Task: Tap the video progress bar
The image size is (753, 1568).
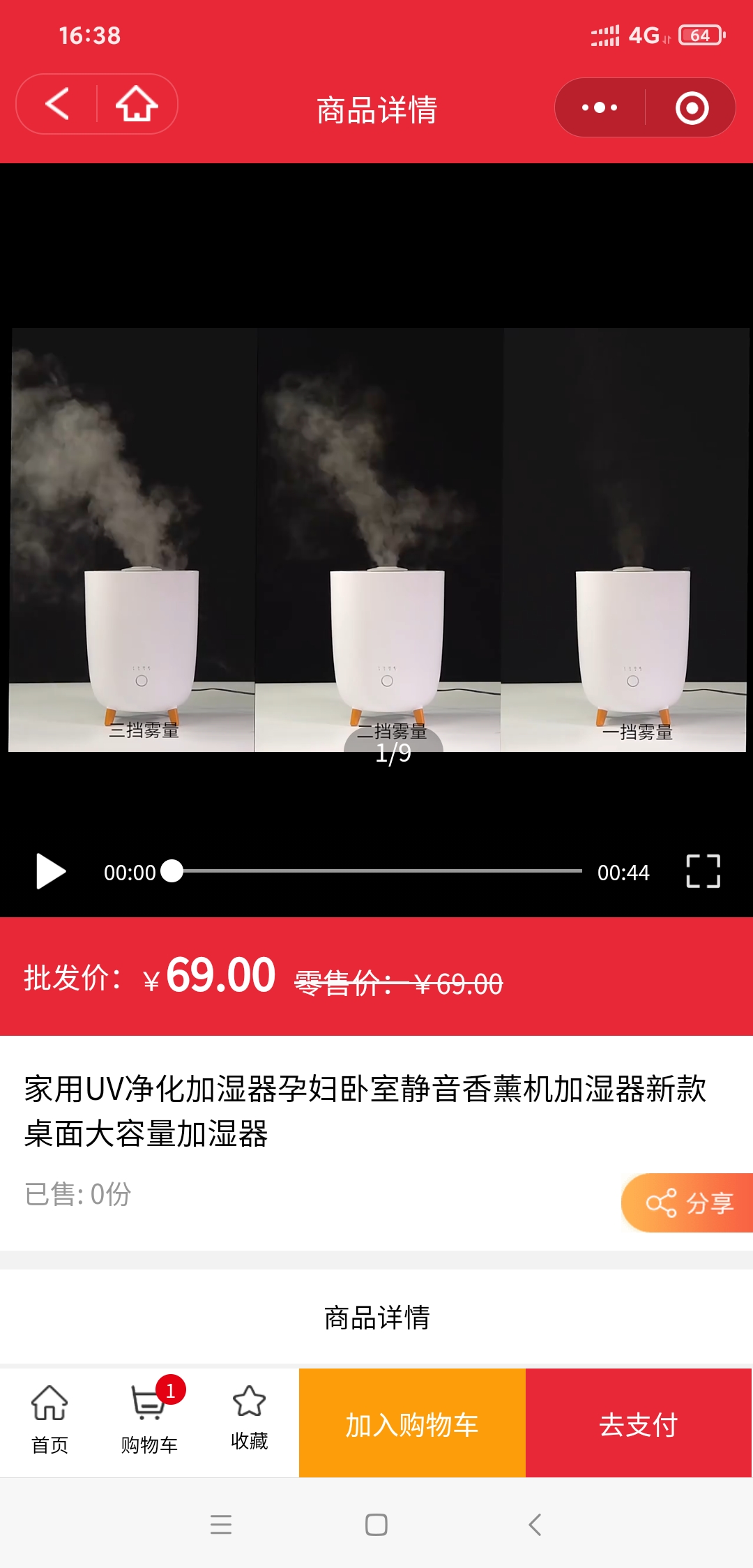Action: pyautogui.click(x=376, y=871)
